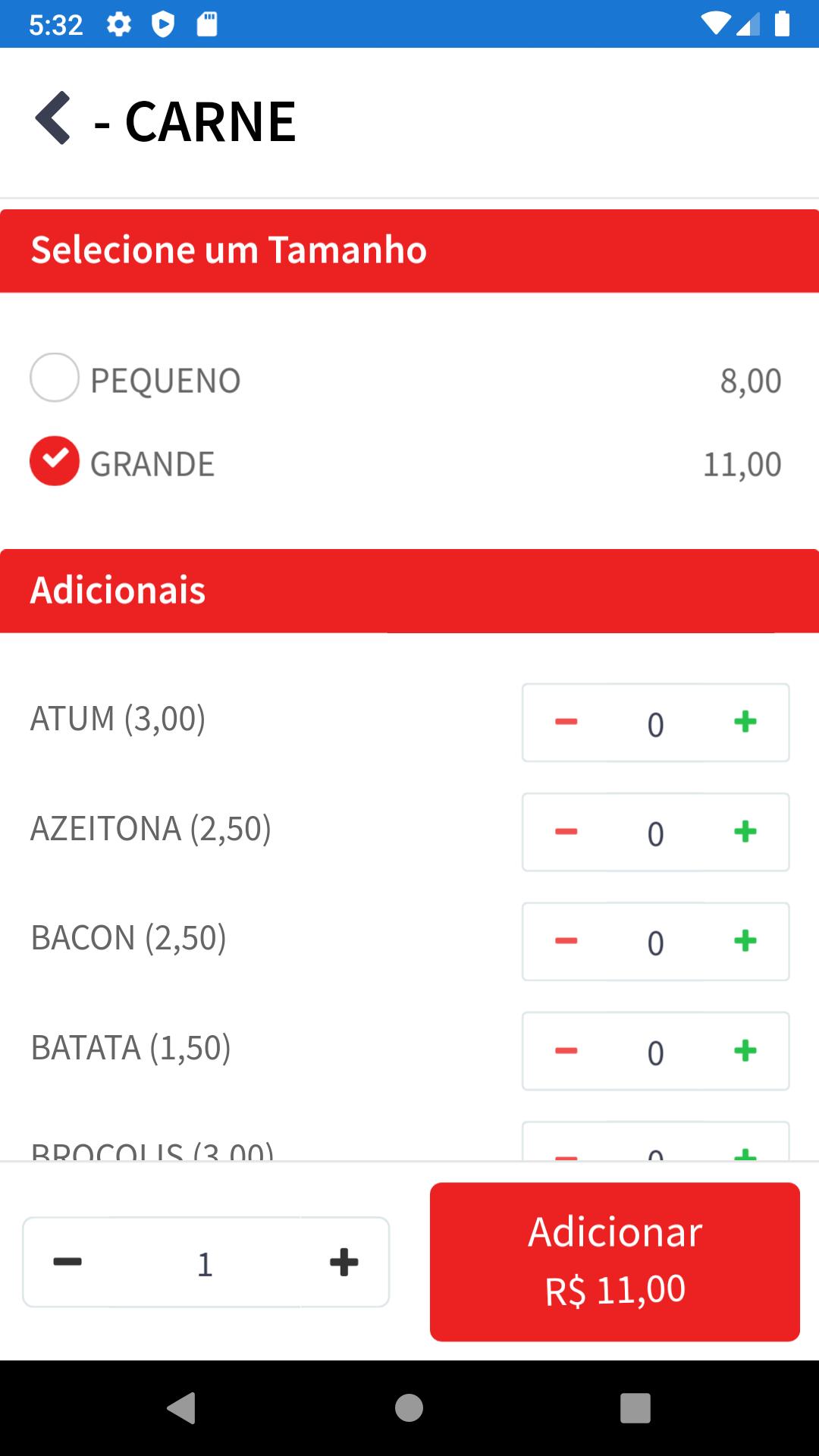Decrease ATUM additional quantity

click(x=566, y=722)
